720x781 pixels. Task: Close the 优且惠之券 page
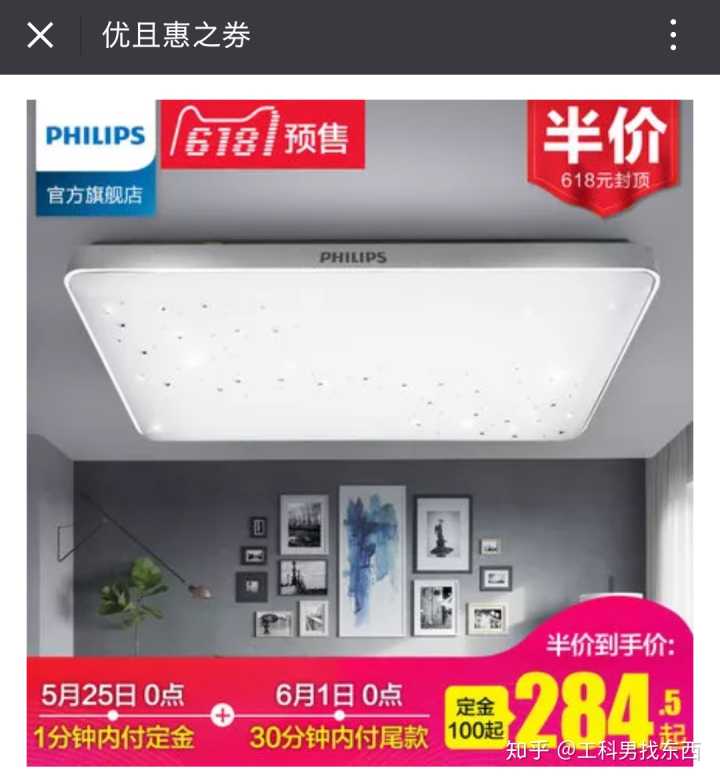tap(40, 36)
